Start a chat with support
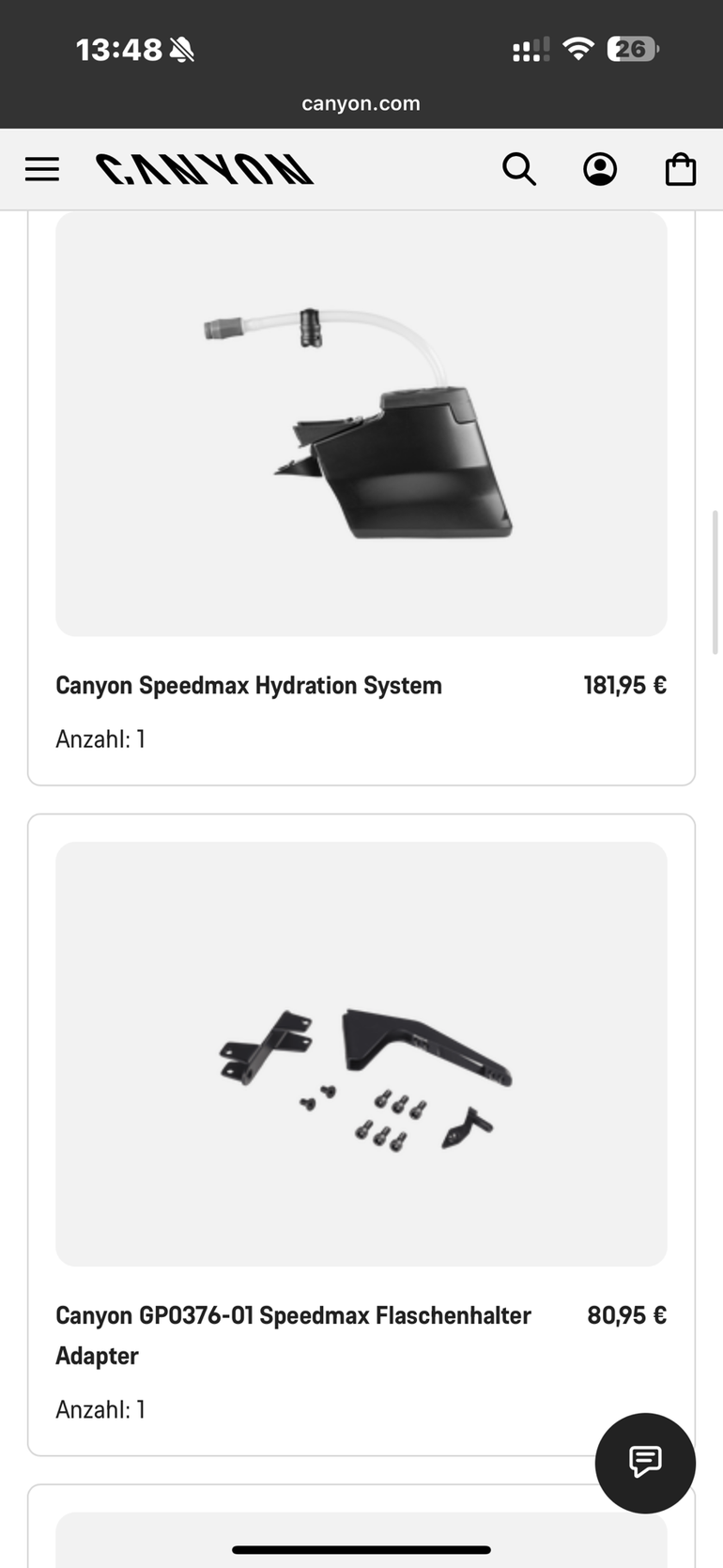 click(x=645, y=1462)
